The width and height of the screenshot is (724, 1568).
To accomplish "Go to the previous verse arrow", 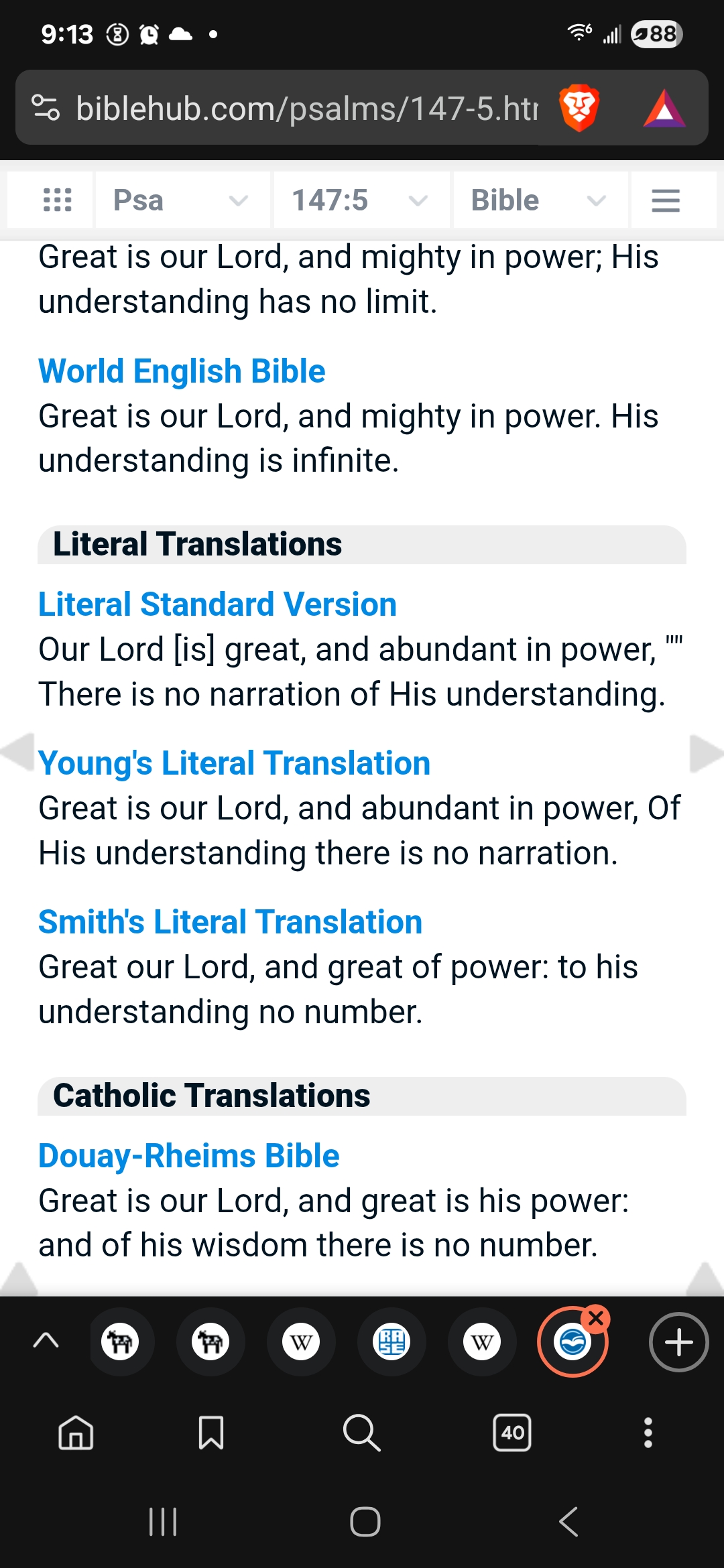I will coord(17,753).
